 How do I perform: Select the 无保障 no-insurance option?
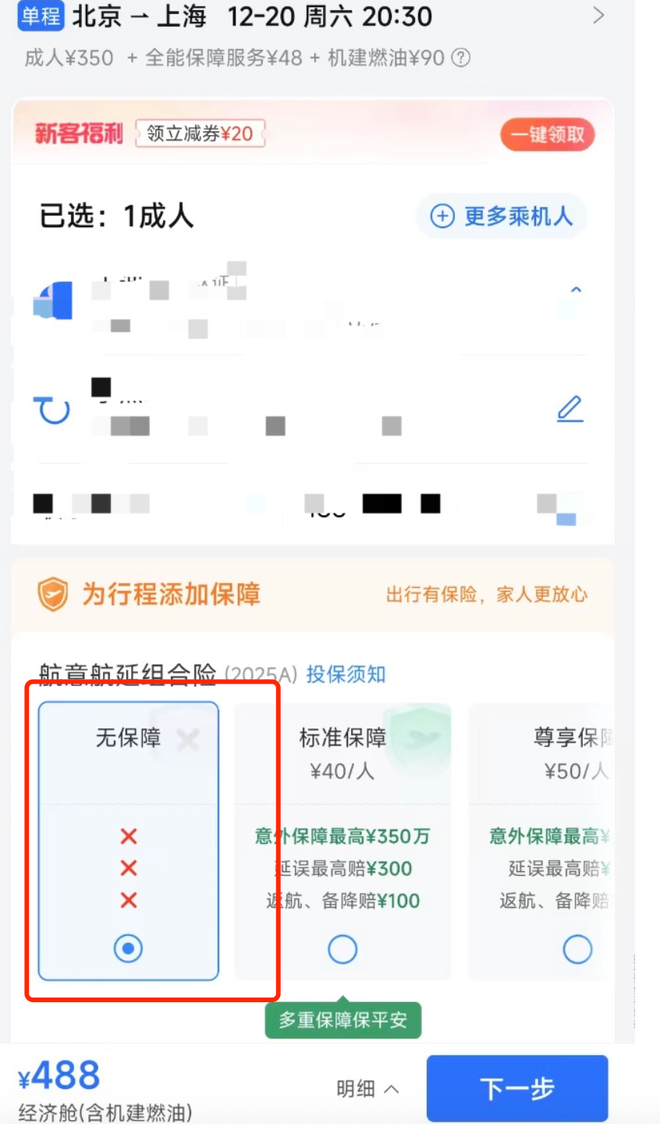pyautogui.click(x=128, y=948)
